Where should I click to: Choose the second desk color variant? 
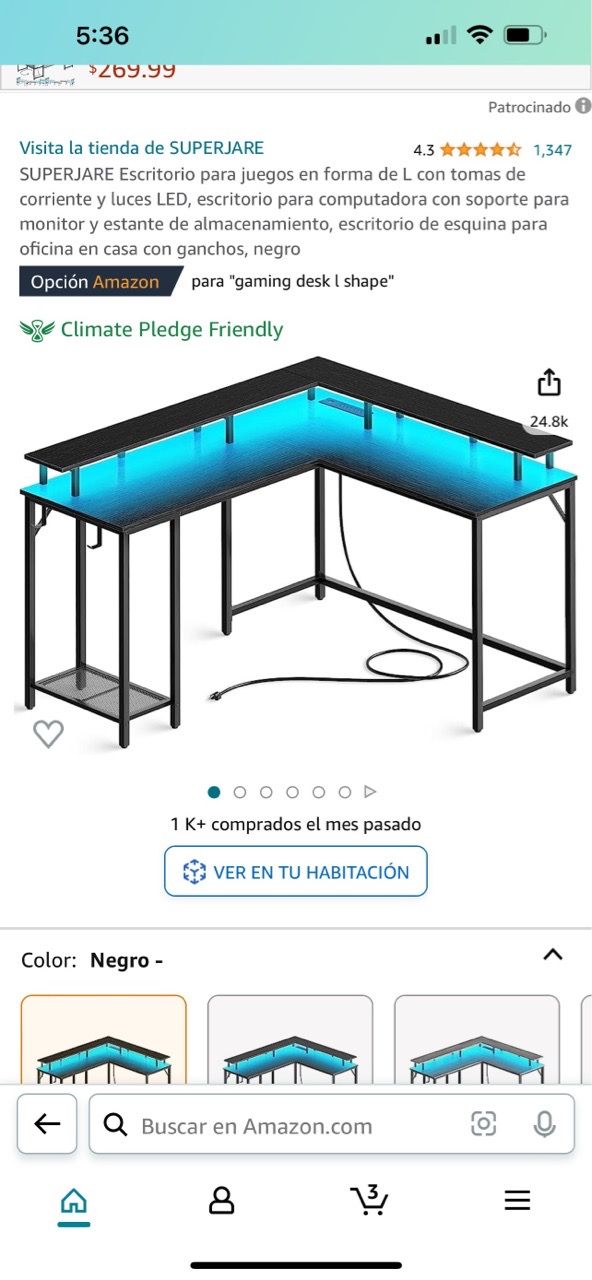point(290,1040)
